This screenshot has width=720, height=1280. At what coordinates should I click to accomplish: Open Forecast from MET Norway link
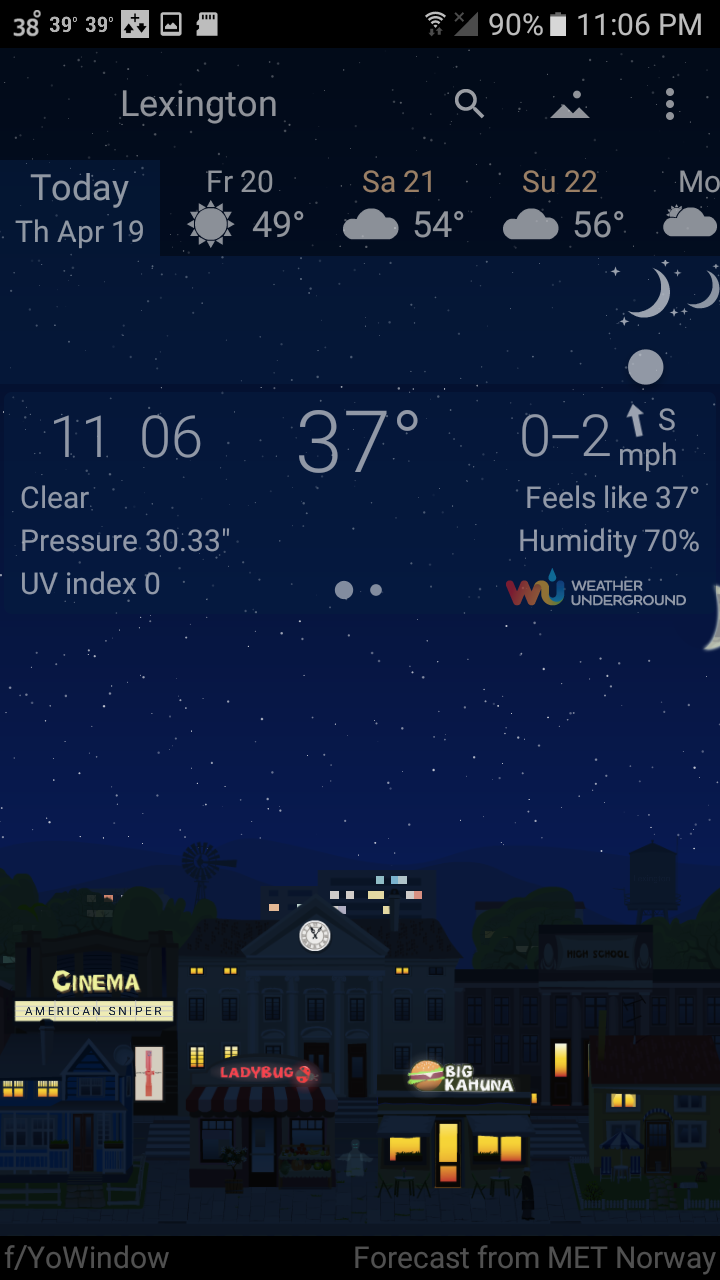(x=535, y=1257)
